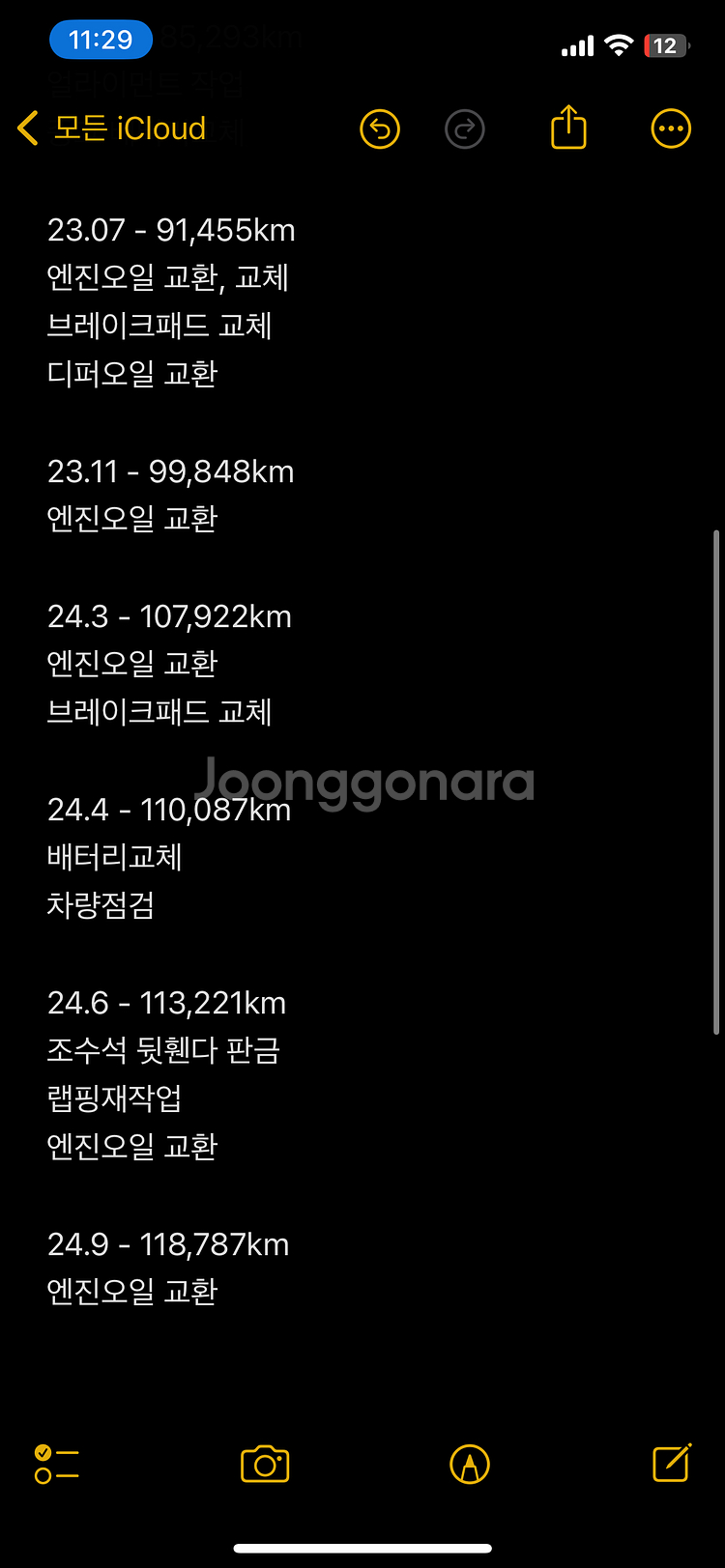Compose a new note
Image resolution: width=725 pixels, height=1568 pixels.
point(672,1463)
